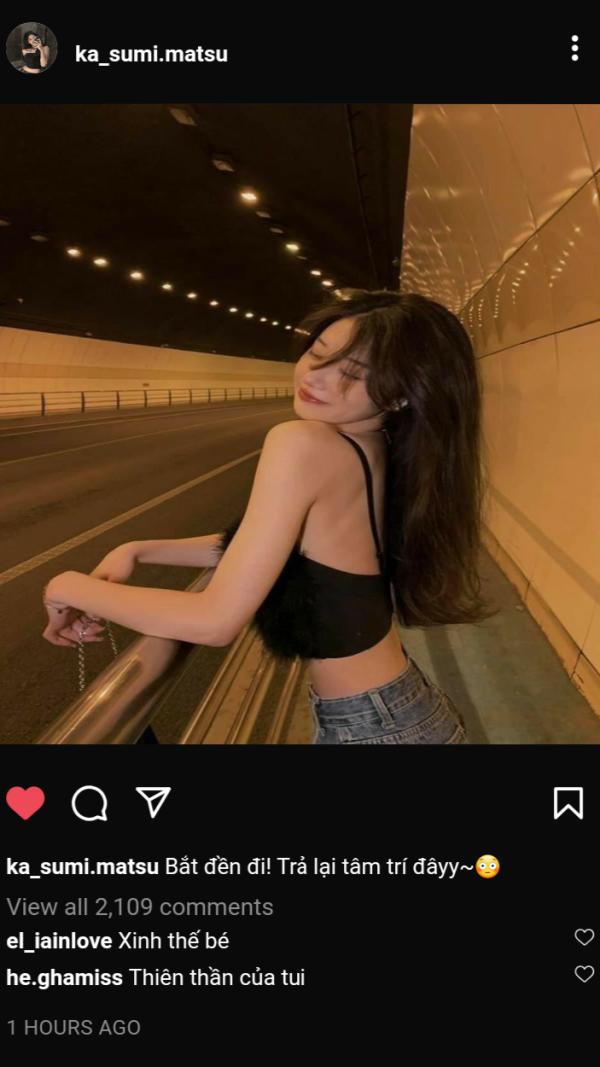Viewport: 600px width, 1067px height.
Task: Open el_iainlove's profile from comment
Action: (59, 941)
